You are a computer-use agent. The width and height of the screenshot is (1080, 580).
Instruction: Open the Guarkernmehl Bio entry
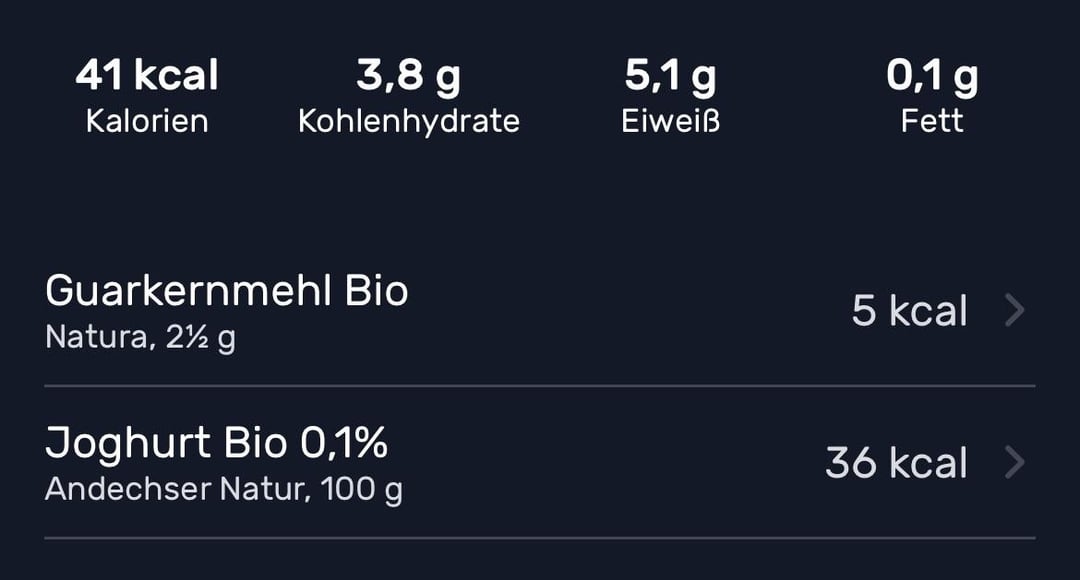[x=538, y=311]
